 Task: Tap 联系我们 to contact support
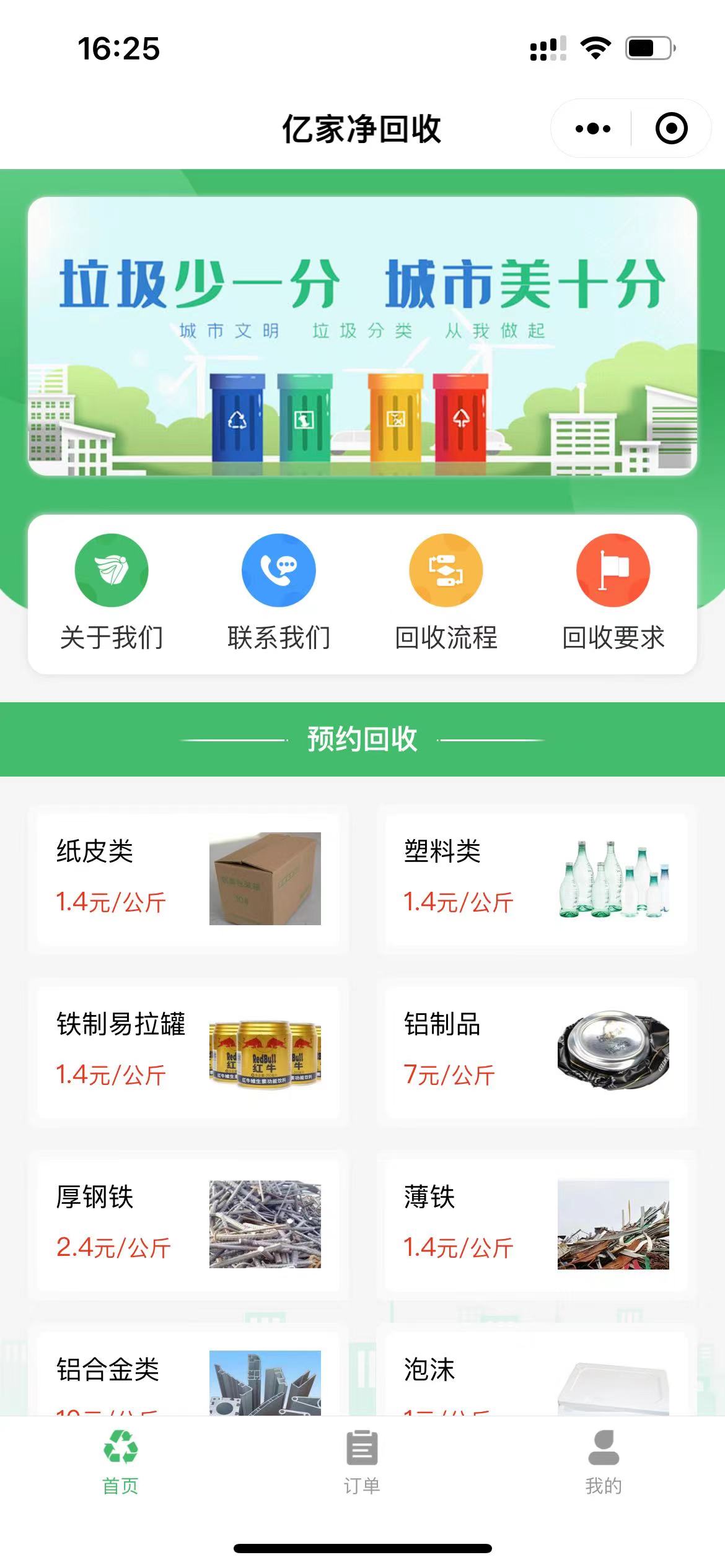[x=279, y=593]
